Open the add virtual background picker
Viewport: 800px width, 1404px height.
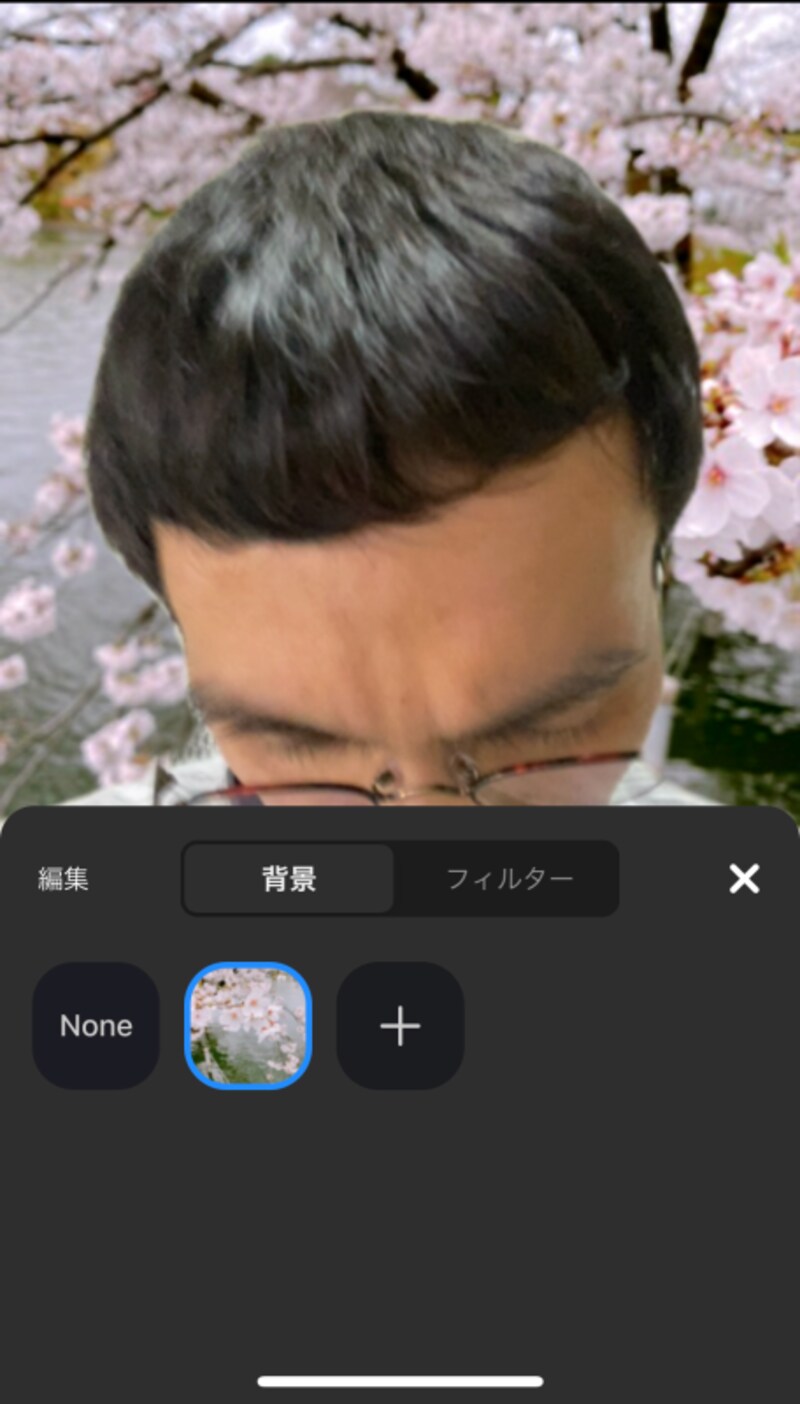click(x=399, y=1025)
